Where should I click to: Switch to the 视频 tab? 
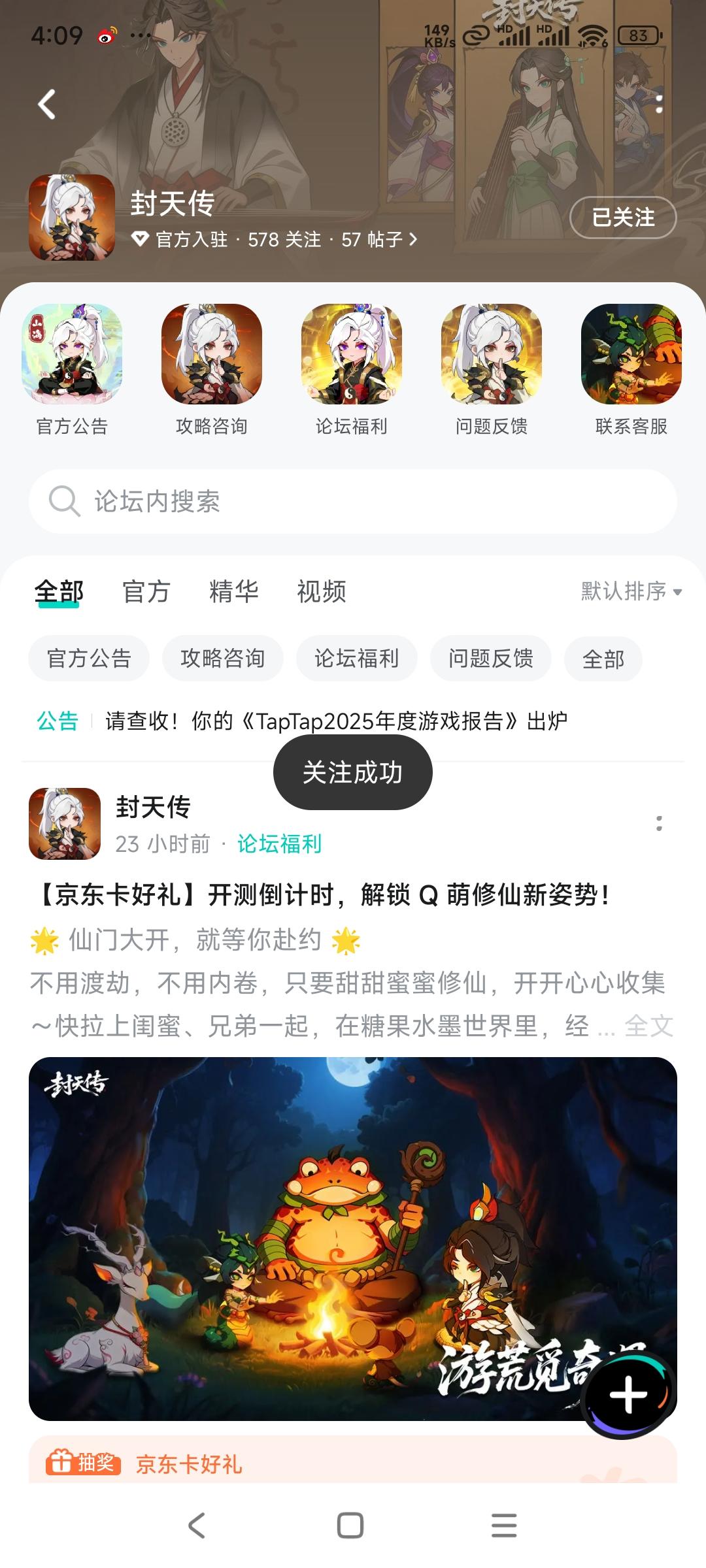[321, 592]
